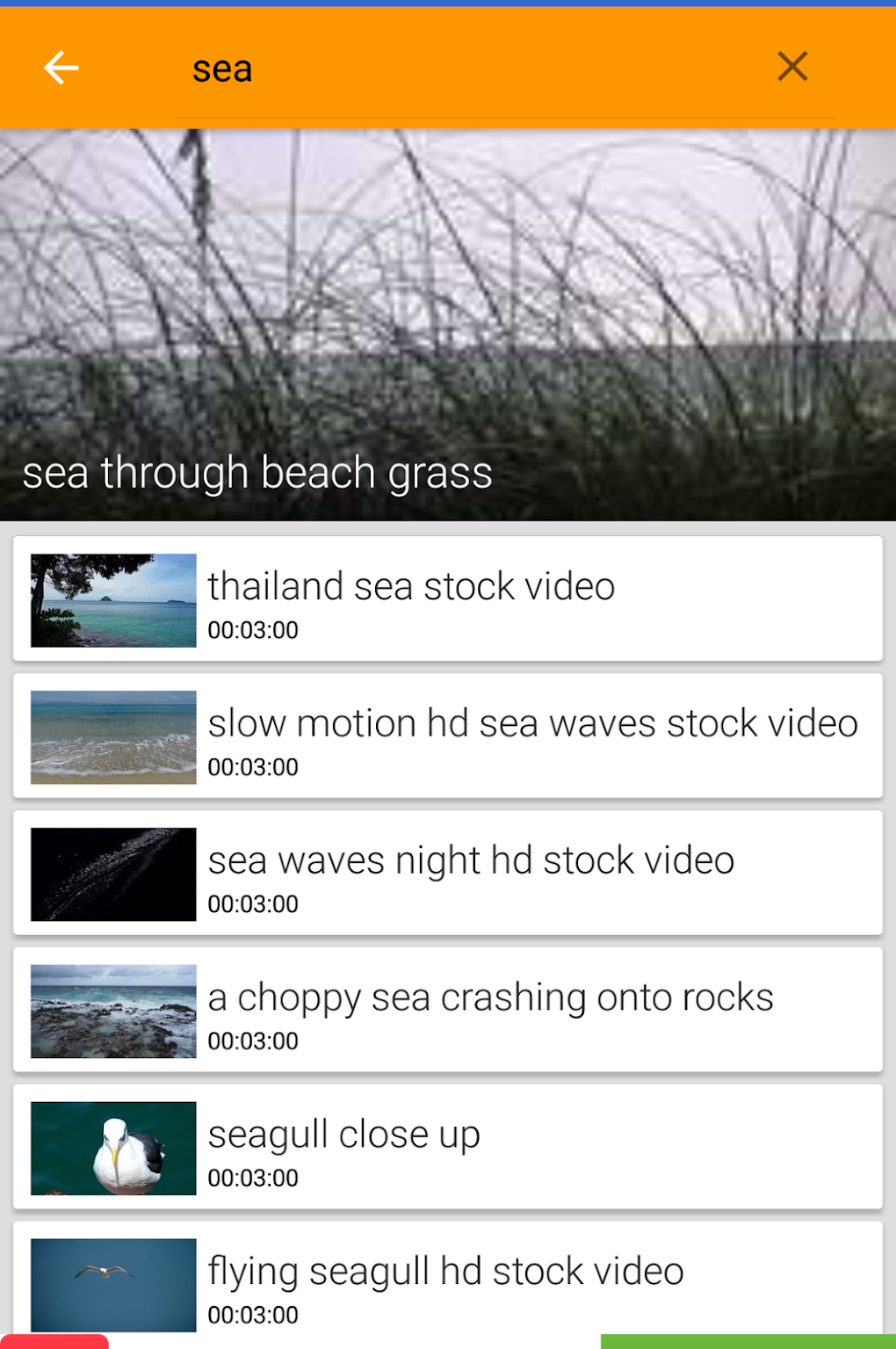Open thailand sea stock video result

click(410, 585)
